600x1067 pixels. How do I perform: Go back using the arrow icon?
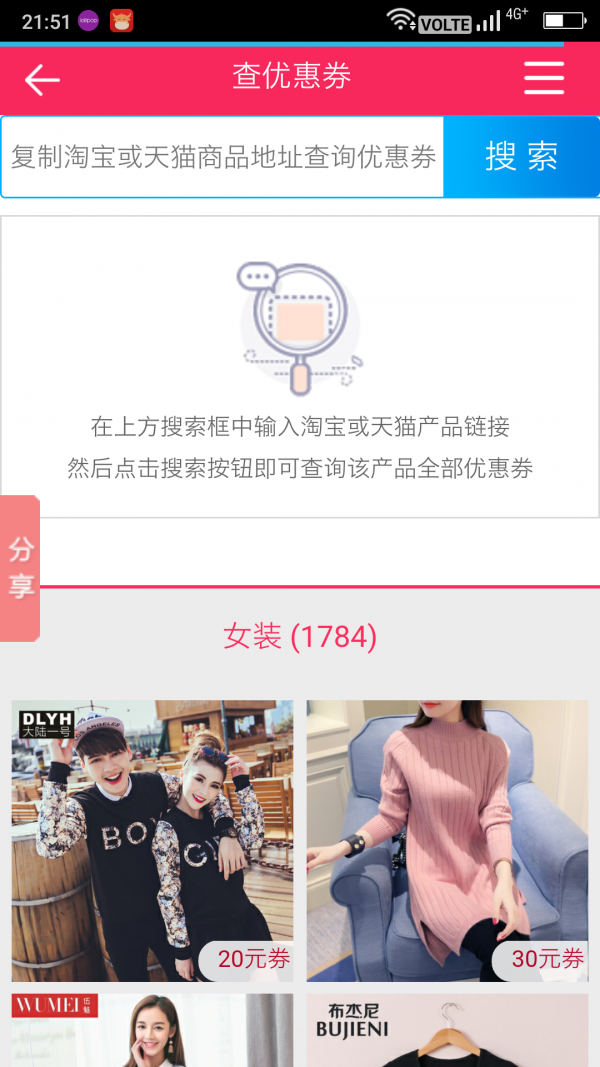coord(42,80)
